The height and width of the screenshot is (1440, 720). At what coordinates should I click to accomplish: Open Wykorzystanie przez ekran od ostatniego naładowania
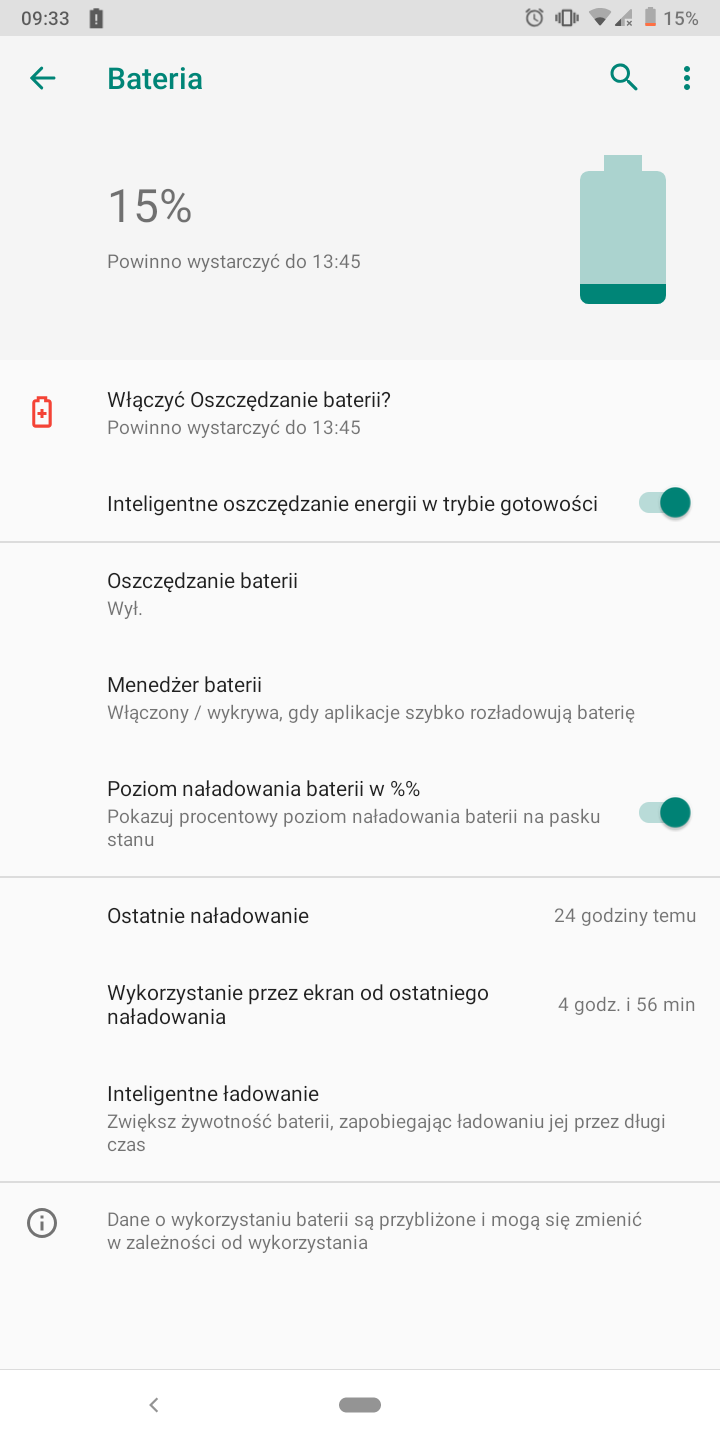360,1005
